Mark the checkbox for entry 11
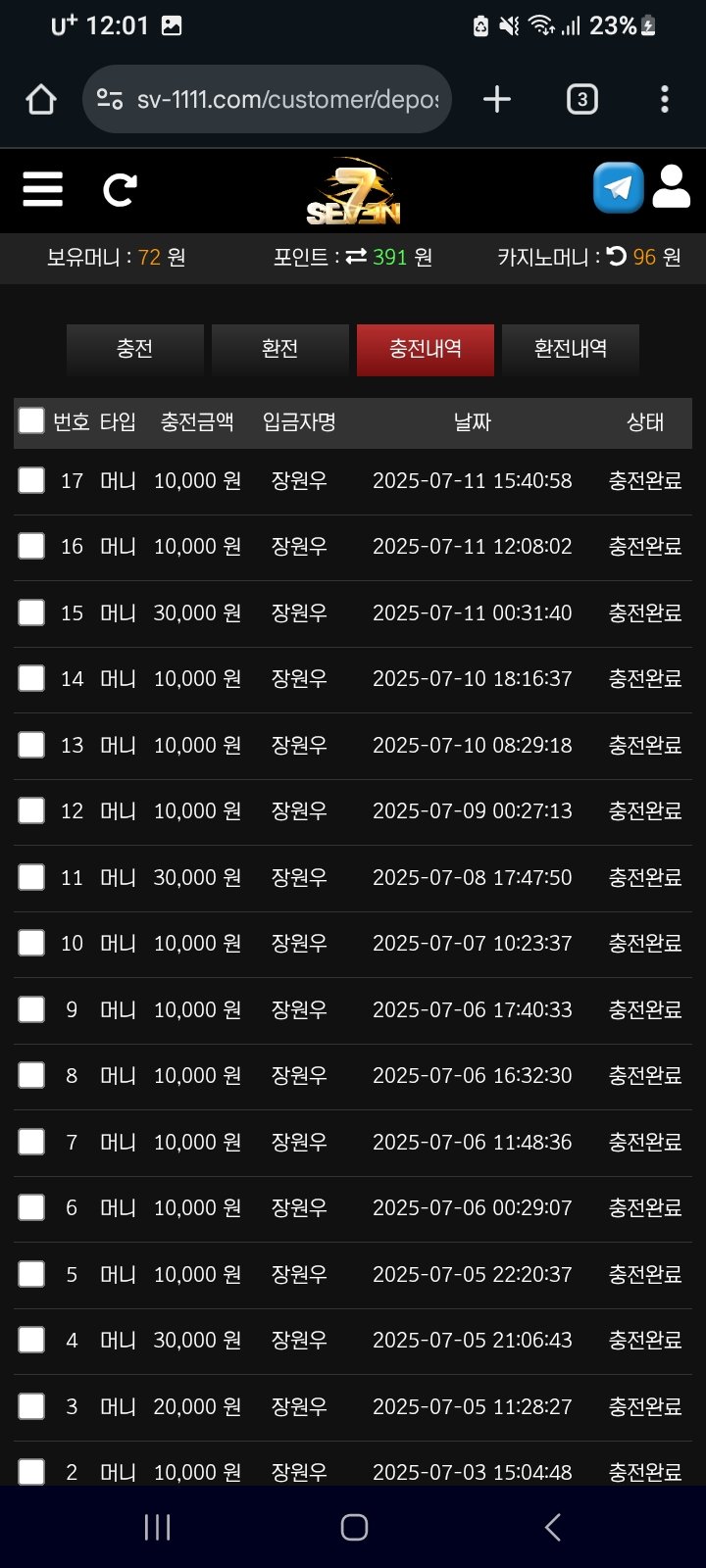The image size is (706, 1568). point(31,877)
